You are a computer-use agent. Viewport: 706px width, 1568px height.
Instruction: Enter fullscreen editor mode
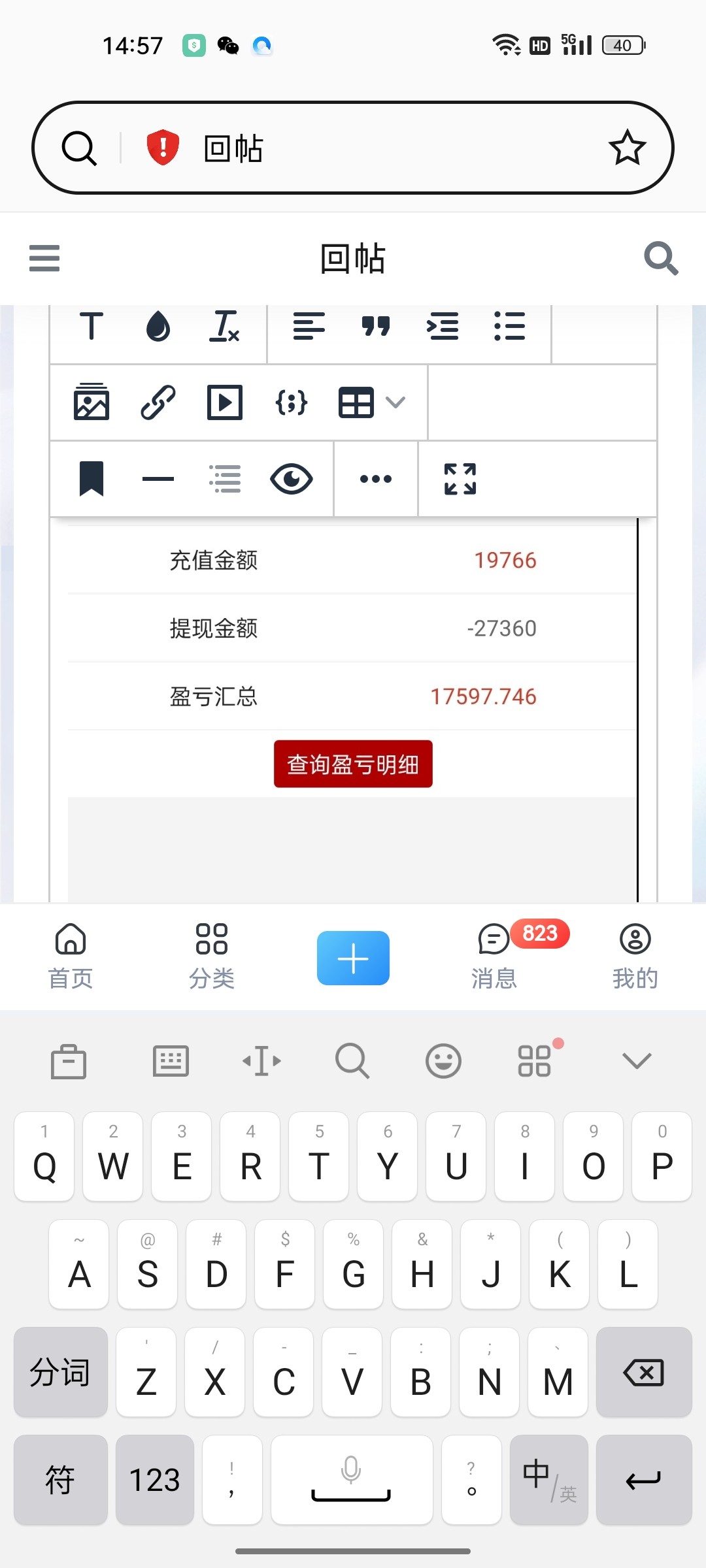[x=460, y=479]
